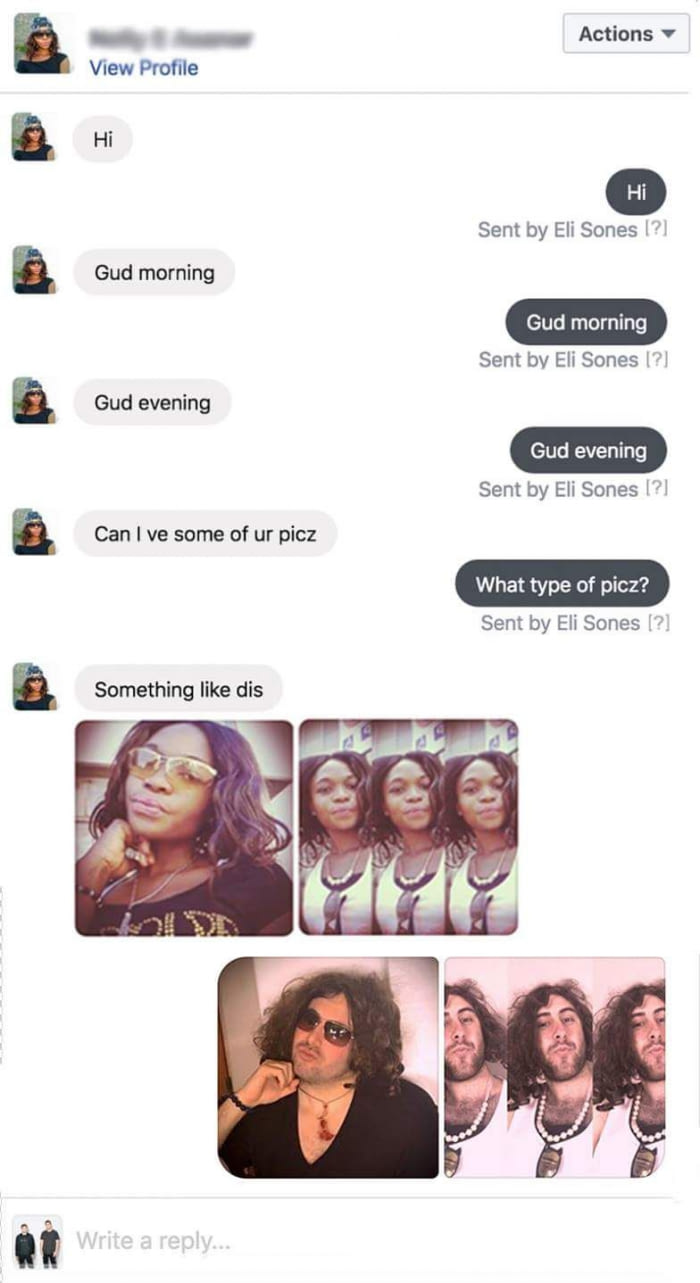Screen dimensions: 700x1283
Task: Tap the contact's avatar in the header
Action: point(41,44)
